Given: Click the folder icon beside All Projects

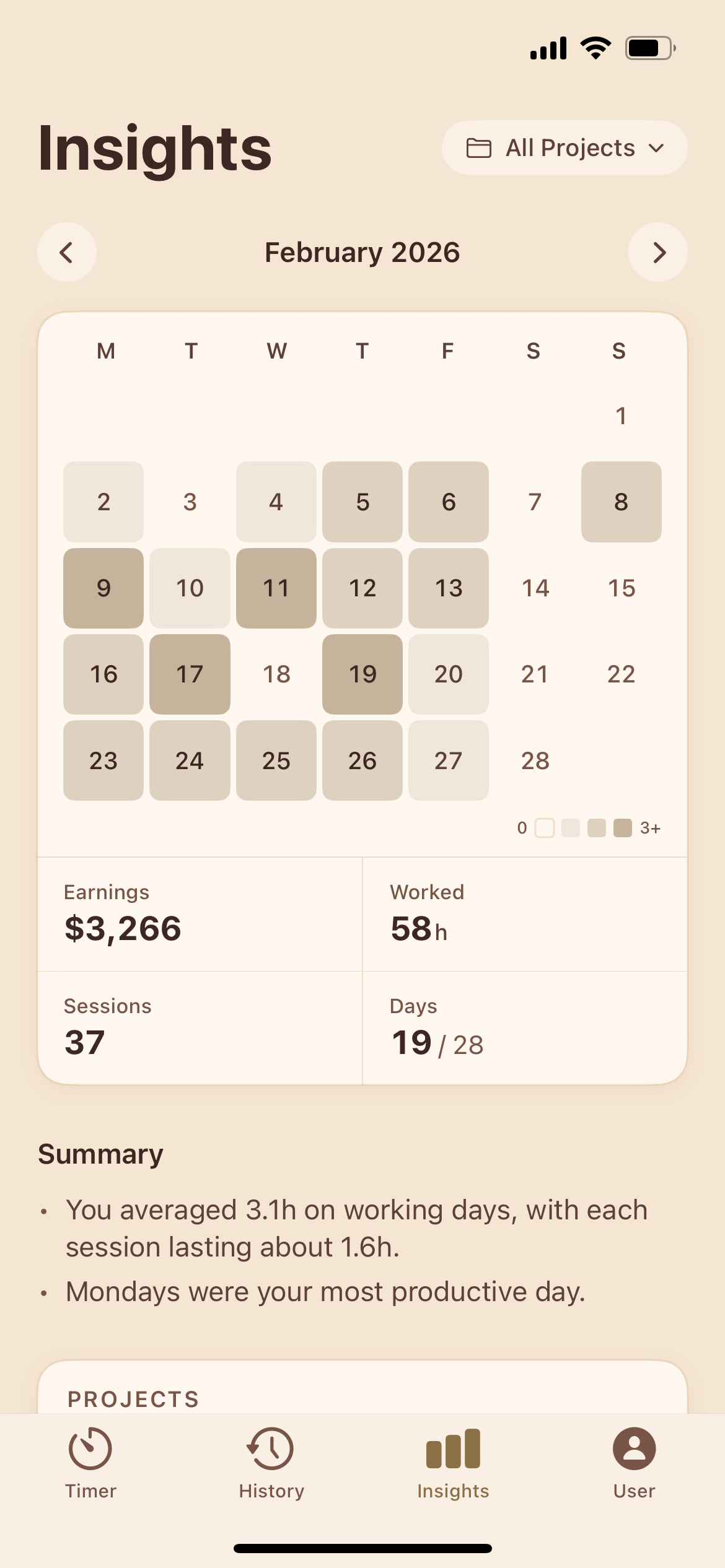Looking at the screenshot, I should [478, 148].
